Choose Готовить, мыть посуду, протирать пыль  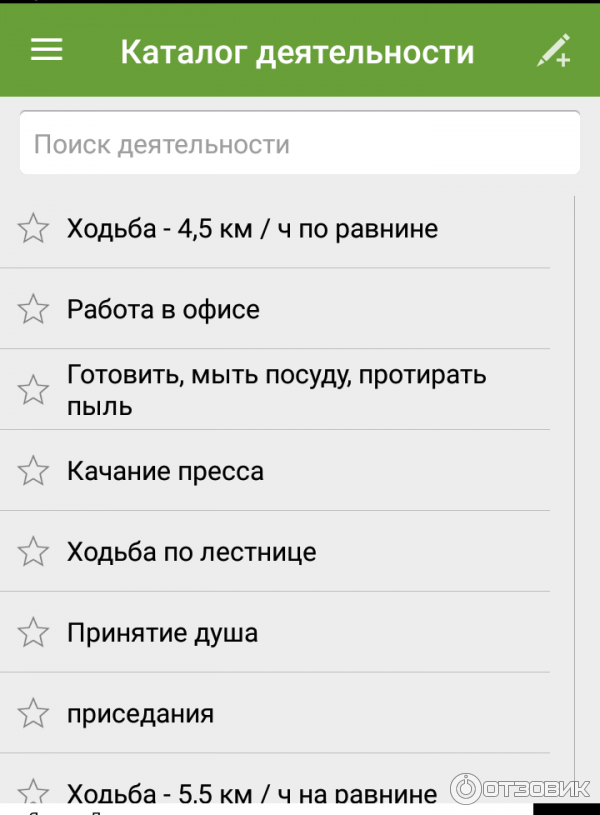(276, 390)
